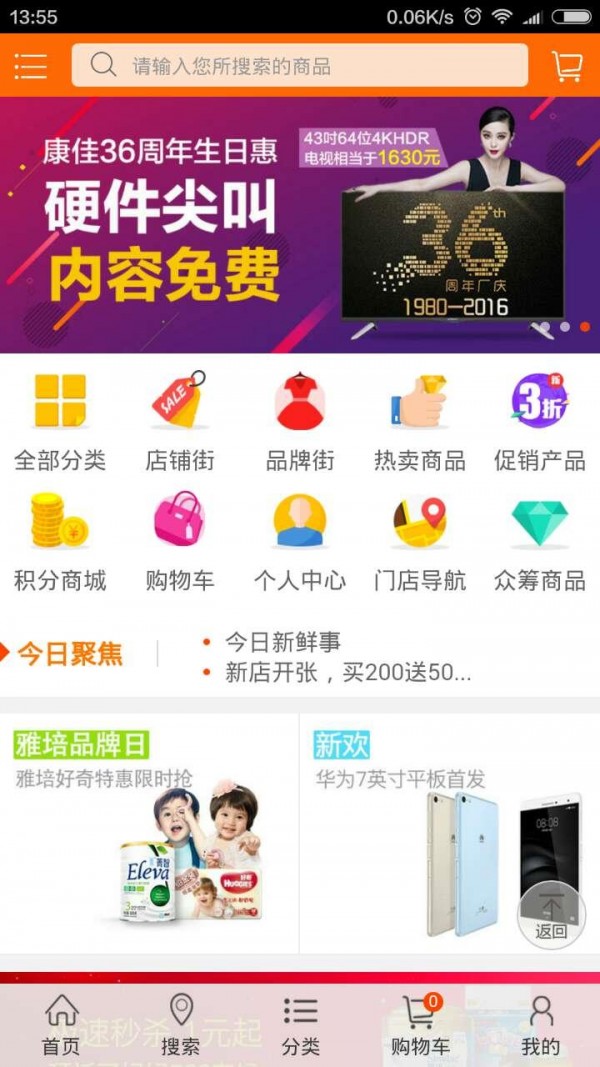Tap the 返回 back-to-top button
The image size is (600, 1067).
click(x=551, y=913)
